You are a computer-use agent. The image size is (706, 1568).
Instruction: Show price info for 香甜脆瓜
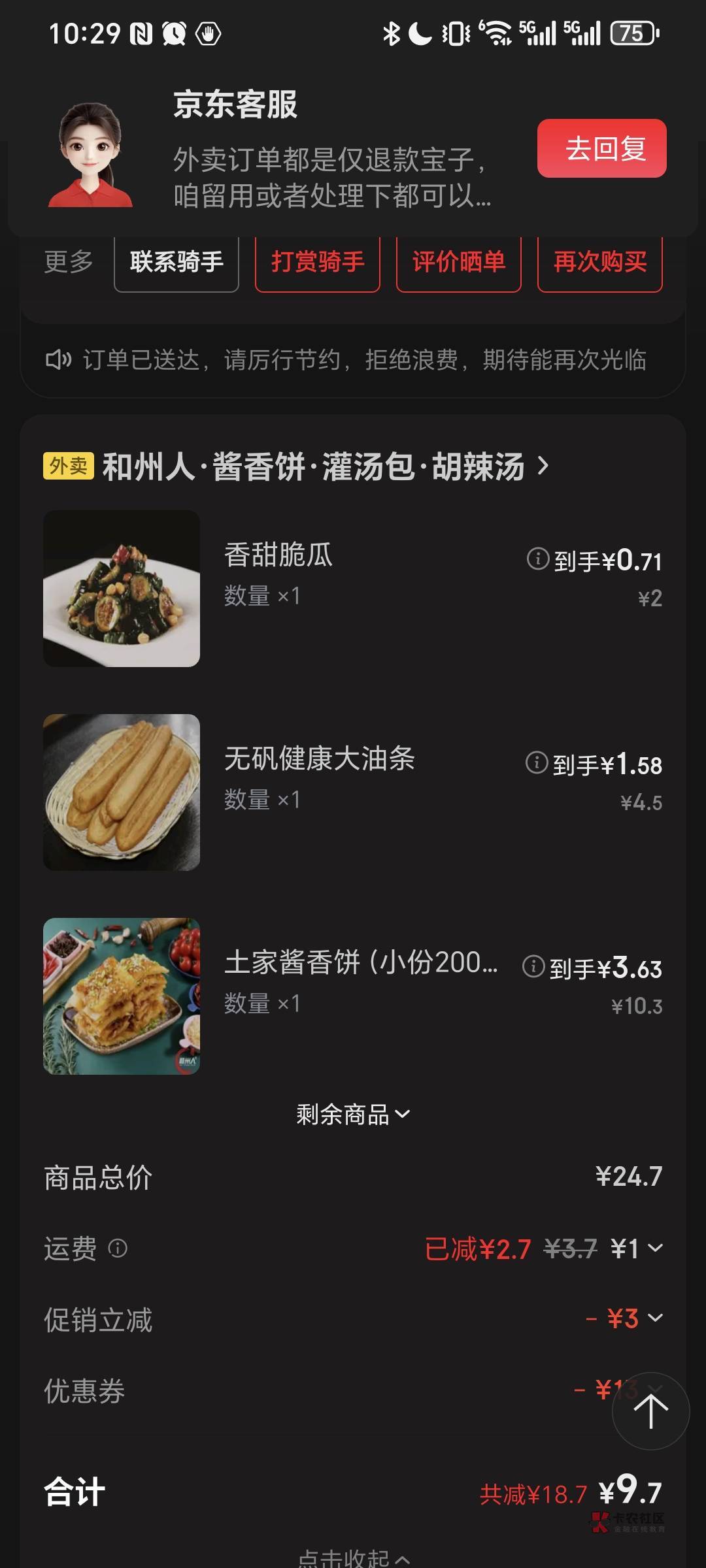[x=537, y=559]
